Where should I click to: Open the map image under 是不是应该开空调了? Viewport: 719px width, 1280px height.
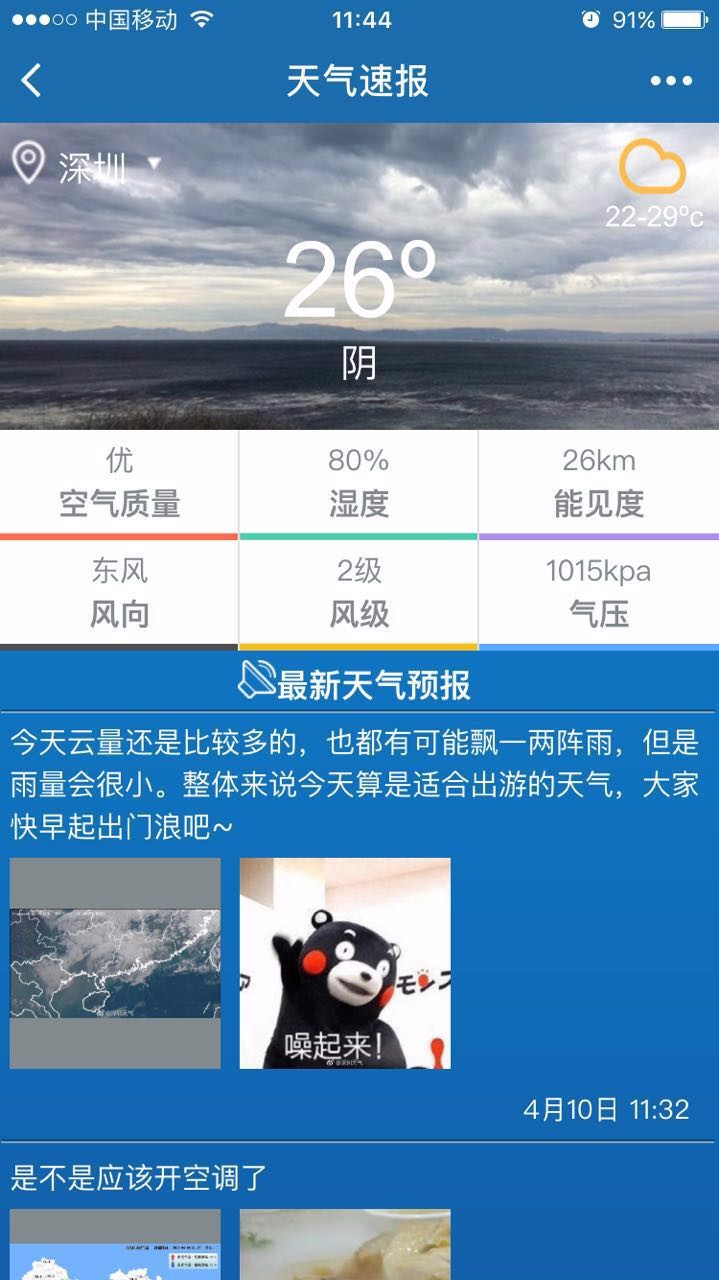[x=115, y=1245]
